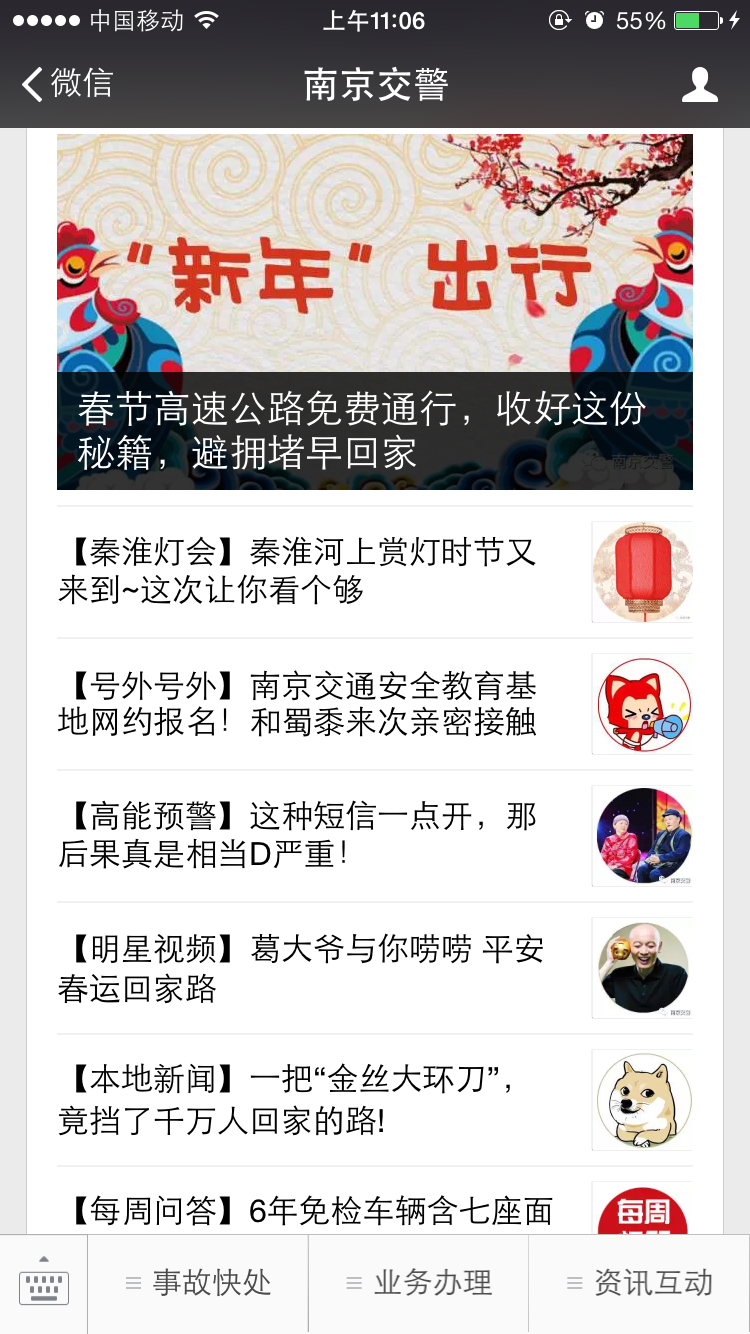Viewport: 750px width, 1334px height.
Task: Expand the 资讯互动 menu
Action: [639, 1284]
